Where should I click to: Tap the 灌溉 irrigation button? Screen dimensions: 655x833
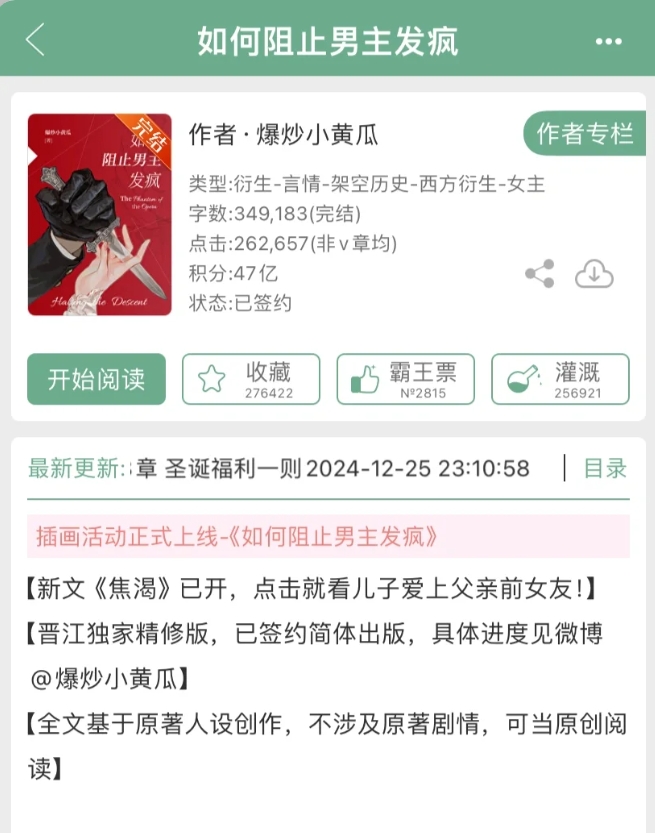tap(560, 379)
